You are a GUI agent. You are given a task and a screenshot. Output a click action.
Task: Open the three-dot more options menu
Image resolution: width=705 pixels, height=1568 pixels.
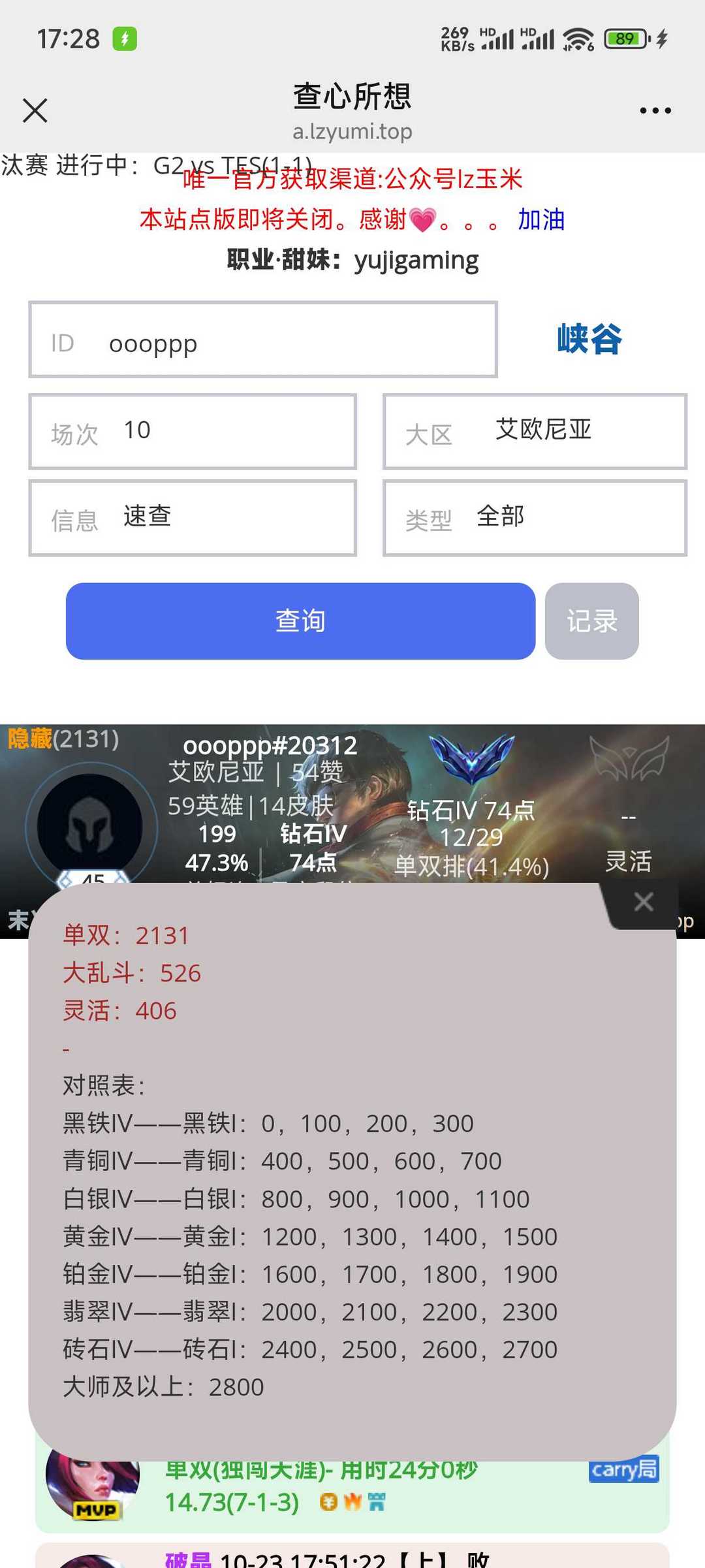coord(654,110)
